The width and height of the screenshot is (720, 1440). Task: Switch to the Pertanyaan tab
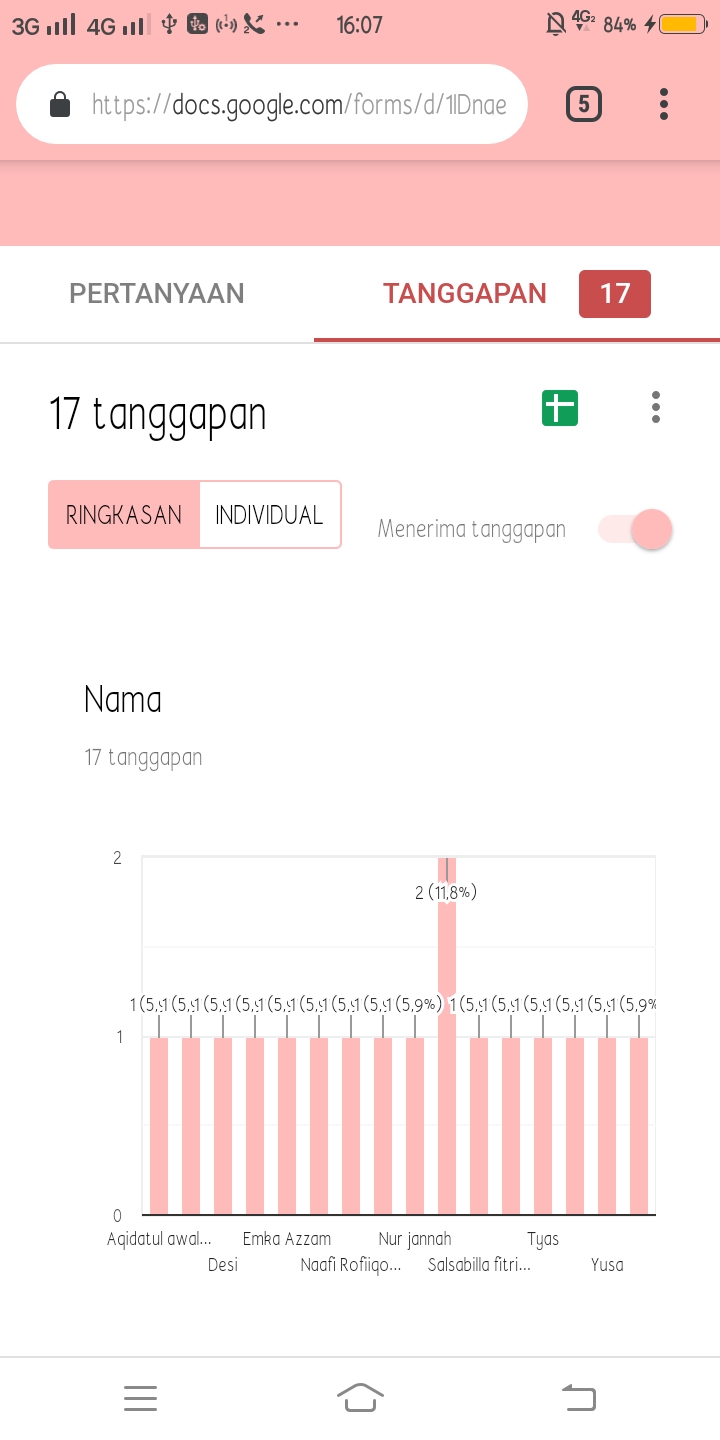(x=157, y=293)
